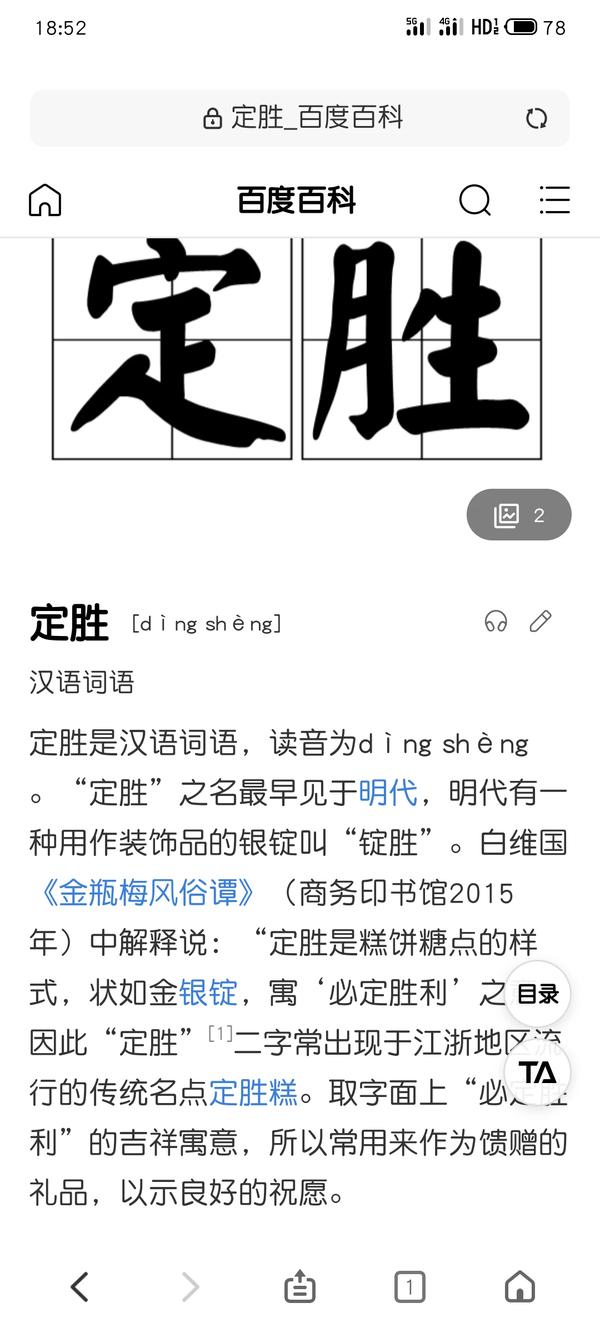Share the page from the bottom toolbar

pyautogui.click(x=300, y=1286)
